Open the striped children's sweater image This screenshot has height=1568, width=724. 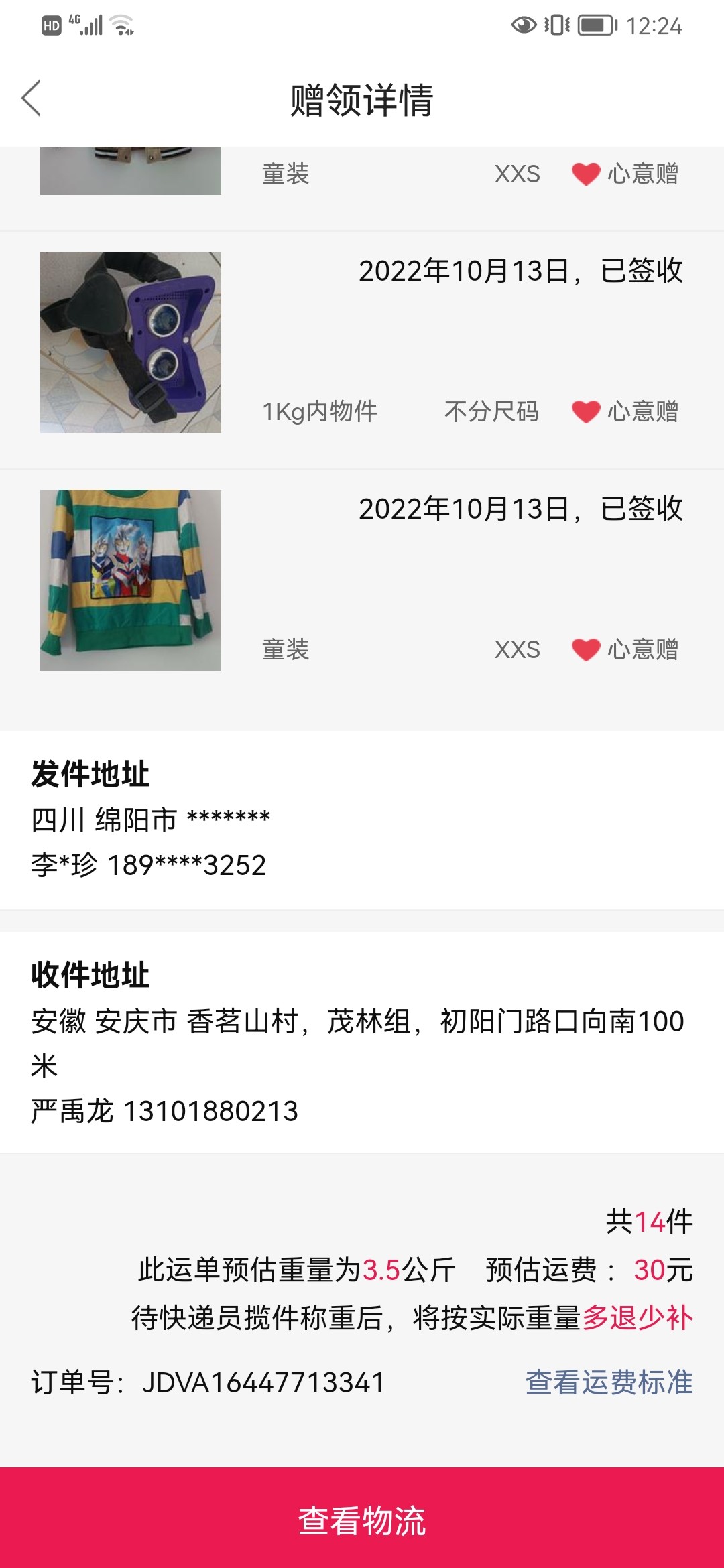(x=131, y=580)
